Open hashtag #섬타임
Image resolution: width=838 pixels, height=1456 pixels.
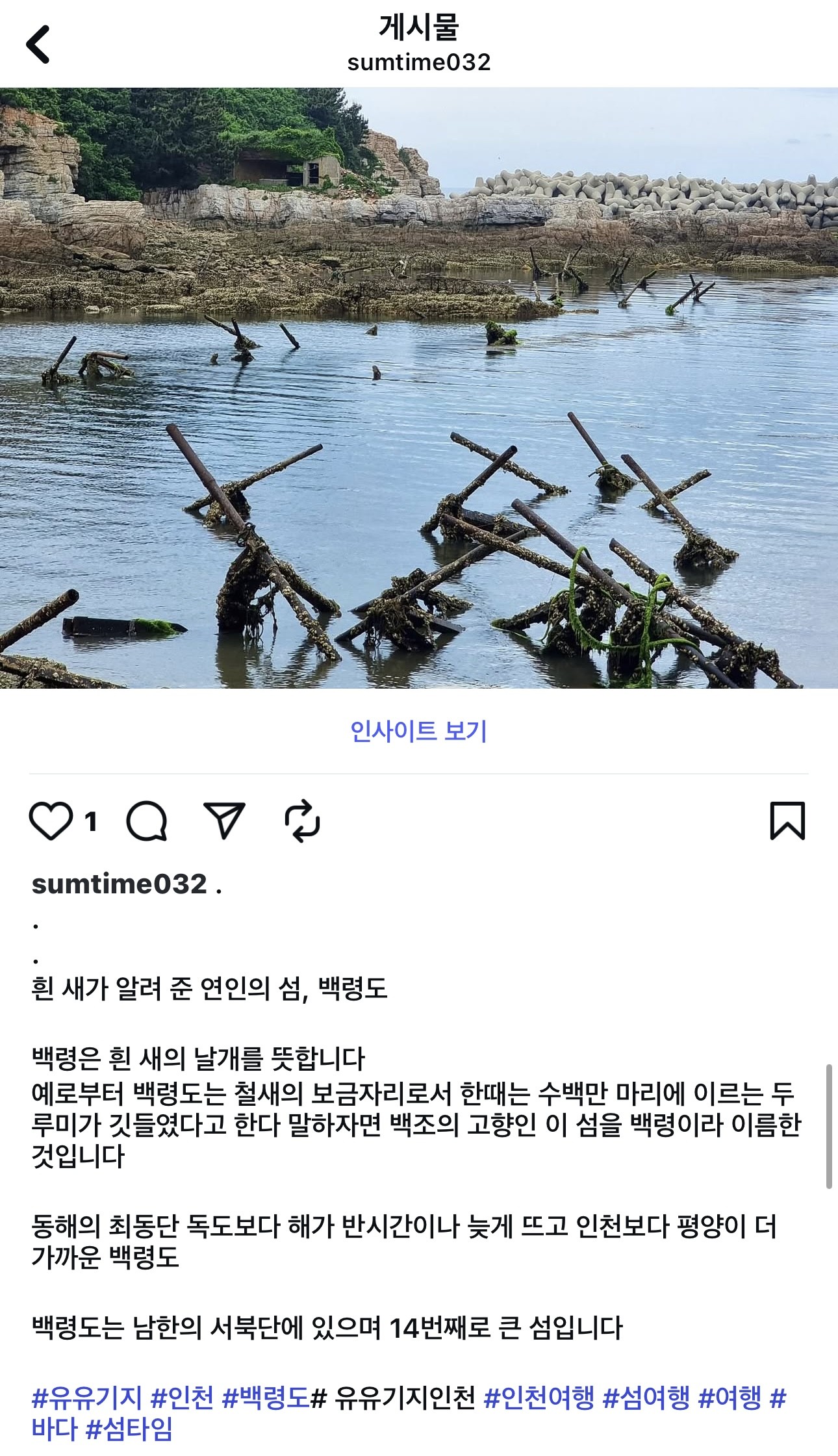[129, 1429]
